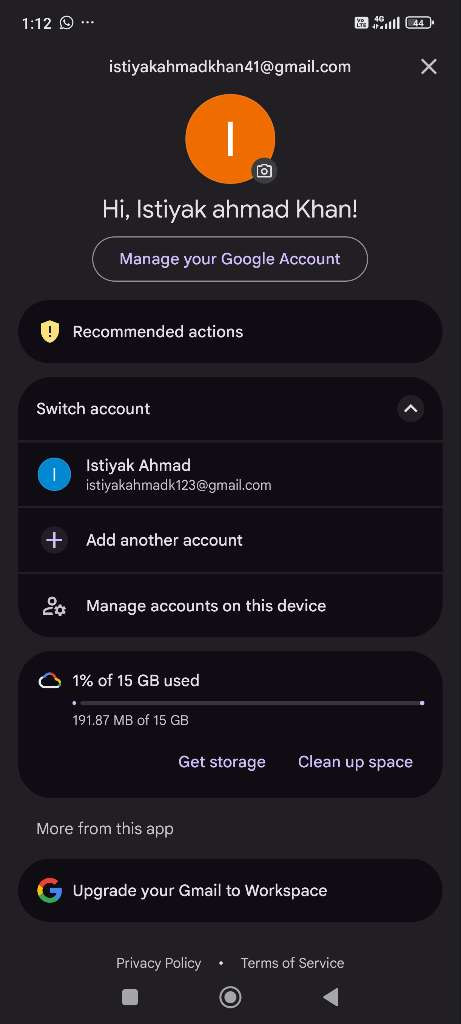Open Manage your Google Account

[x=230, y=259]
